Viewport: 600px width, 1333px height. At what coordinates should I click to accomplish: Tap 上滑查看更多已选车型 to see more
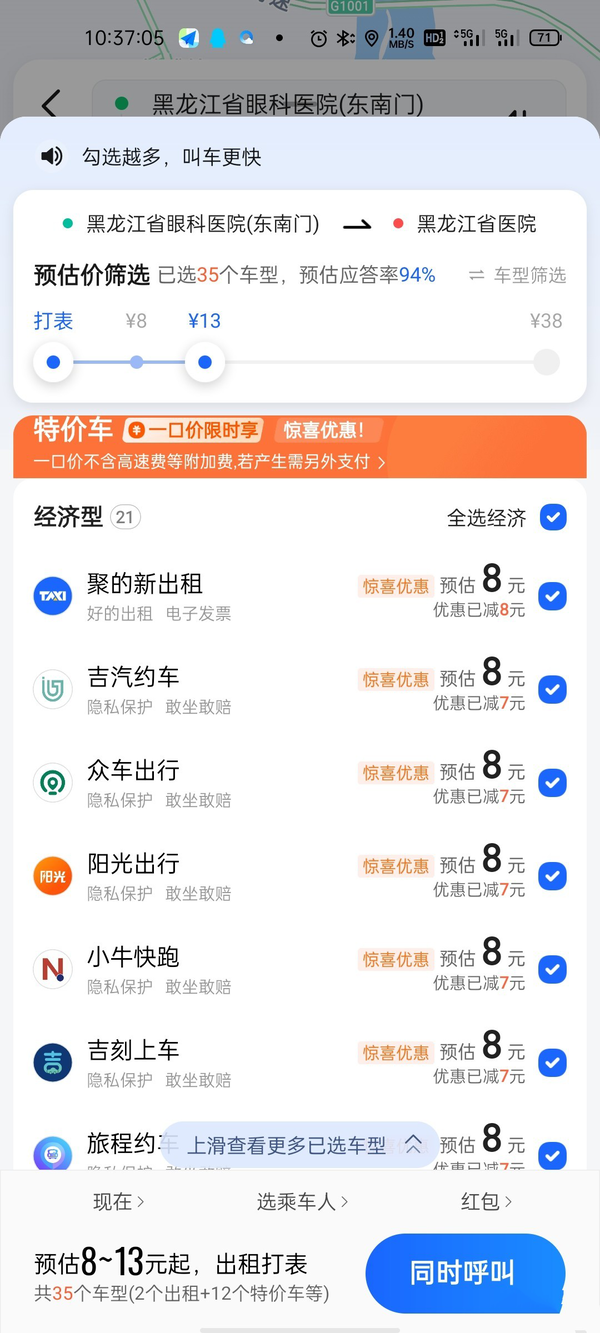point(299,1145)
